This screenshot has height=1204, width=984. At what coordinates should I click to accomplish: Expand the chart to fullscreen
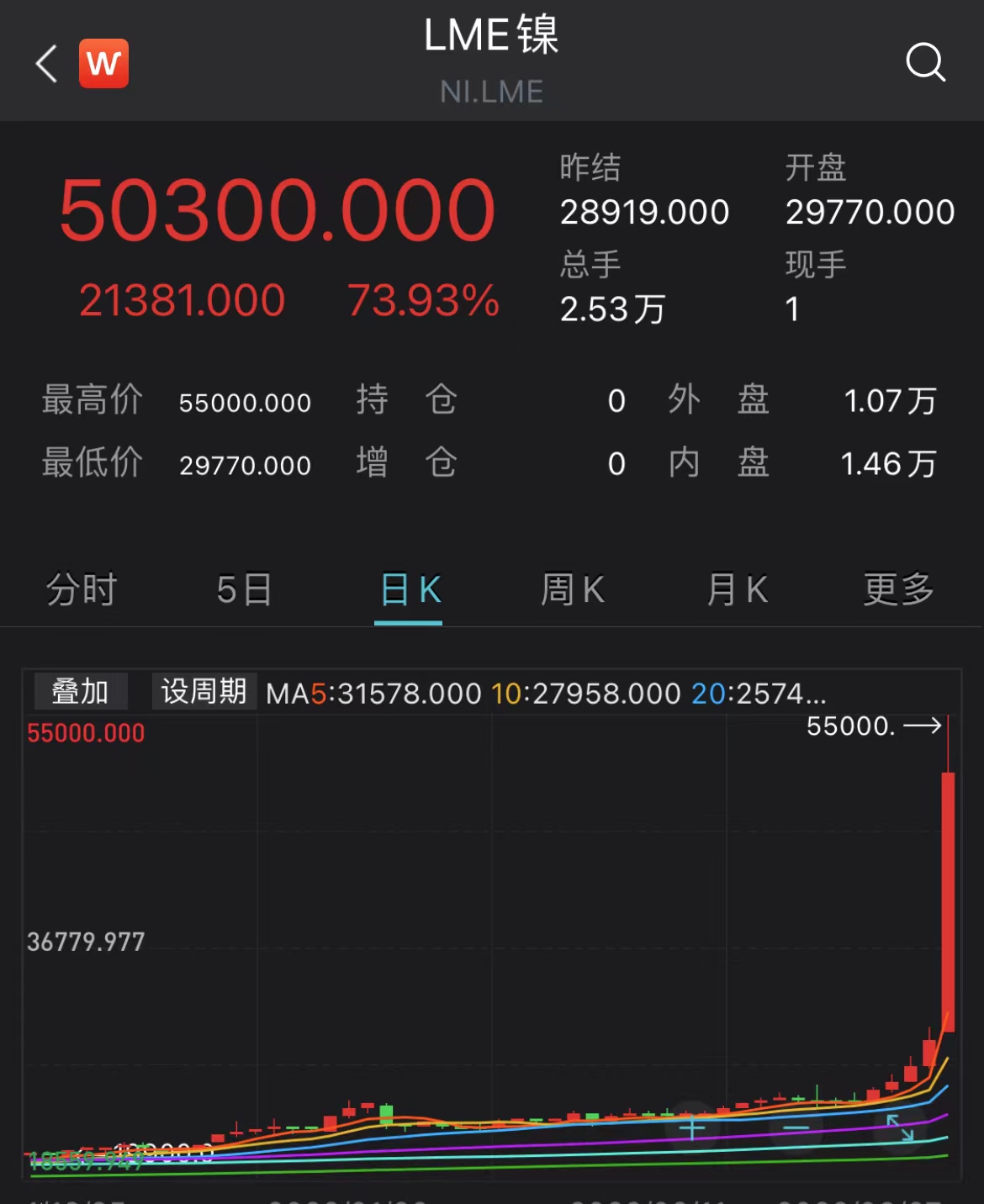tap(900, 1127)
